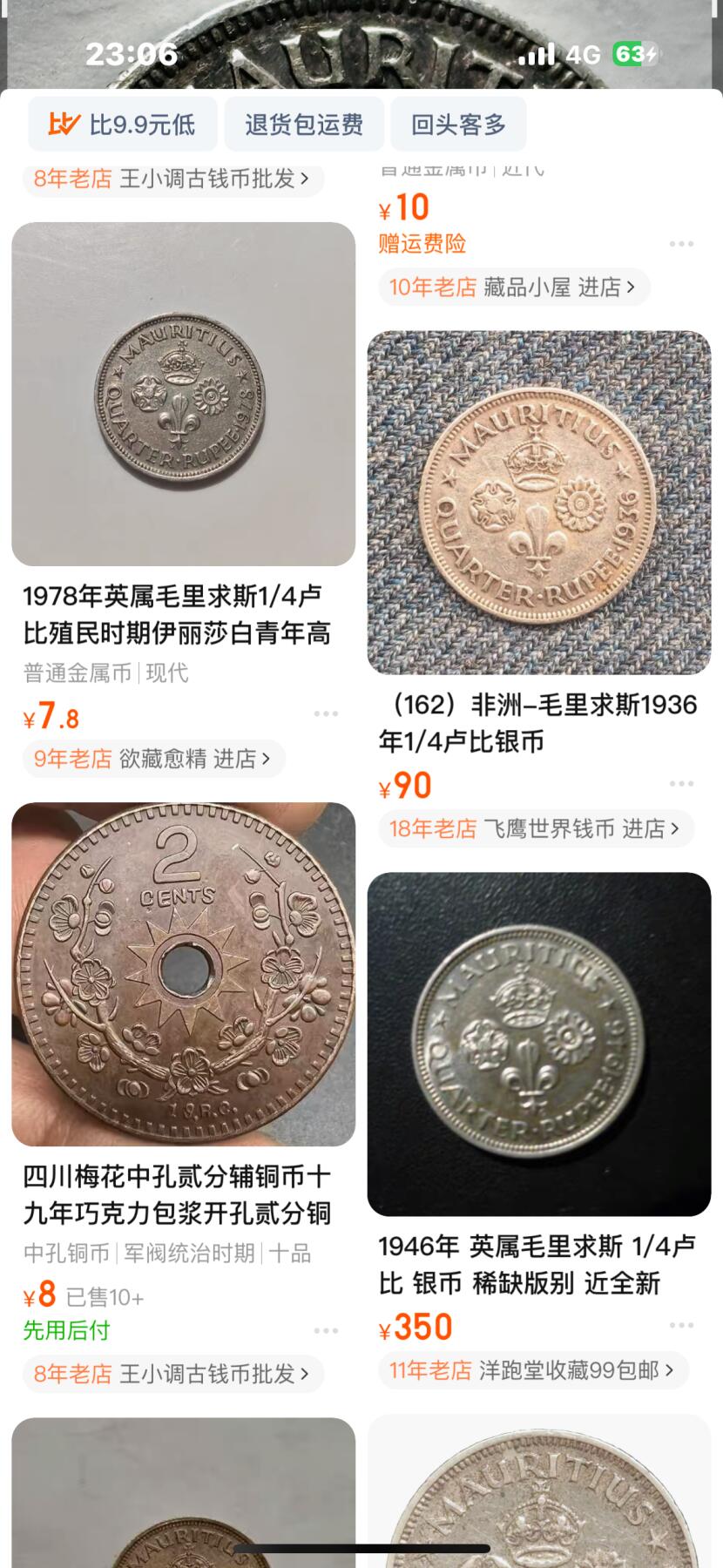The height and width of the screenshot is (1568, 723).
Task: Visit 王小调古钱币批发 shop under the ¥8 coin
Action: (x=172, y=1374)
